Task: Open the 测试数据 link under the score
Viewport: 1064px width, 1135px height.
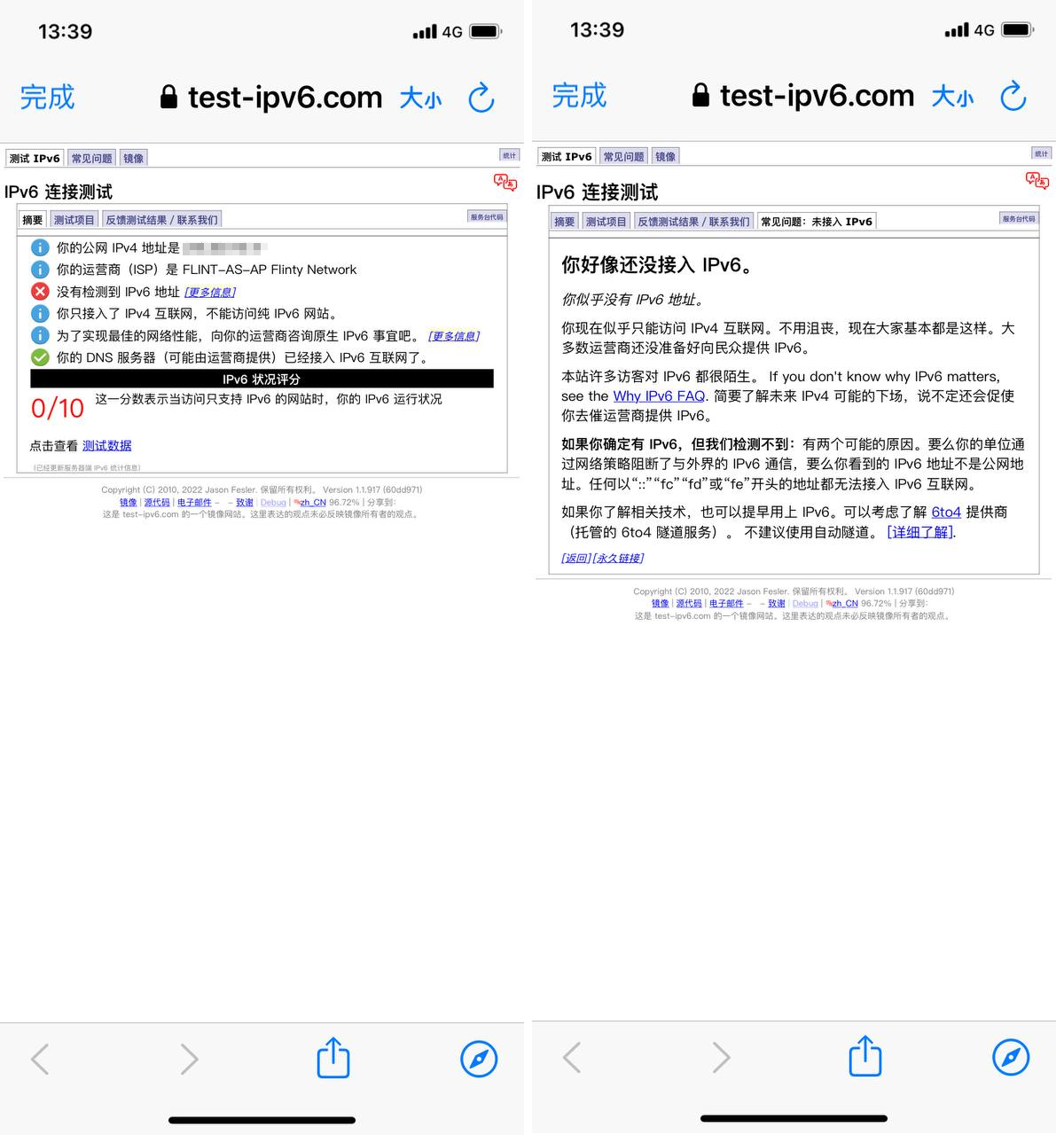Action: pos(107,446)
